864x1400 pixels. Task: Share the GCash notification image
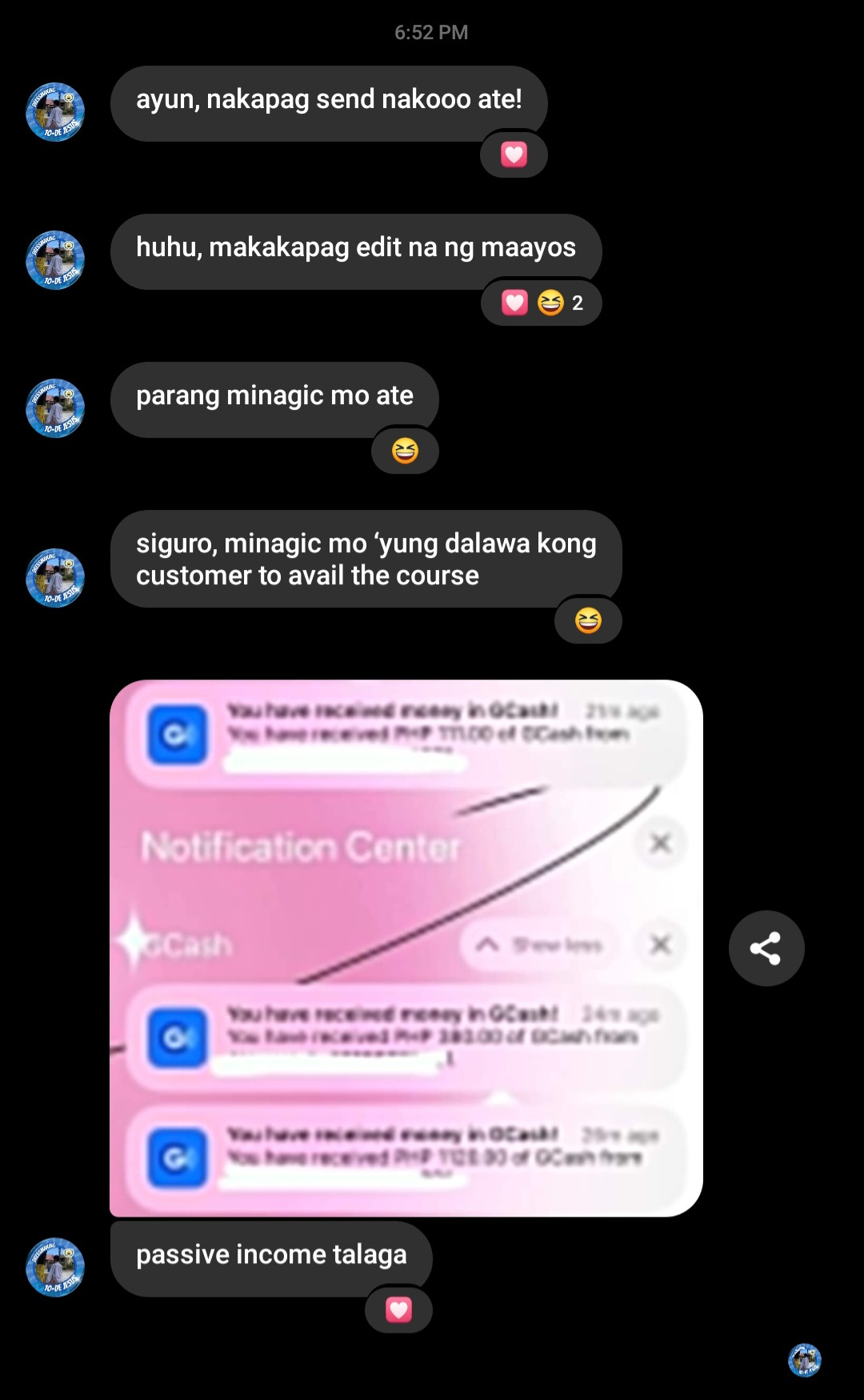(x=766, y=948)
